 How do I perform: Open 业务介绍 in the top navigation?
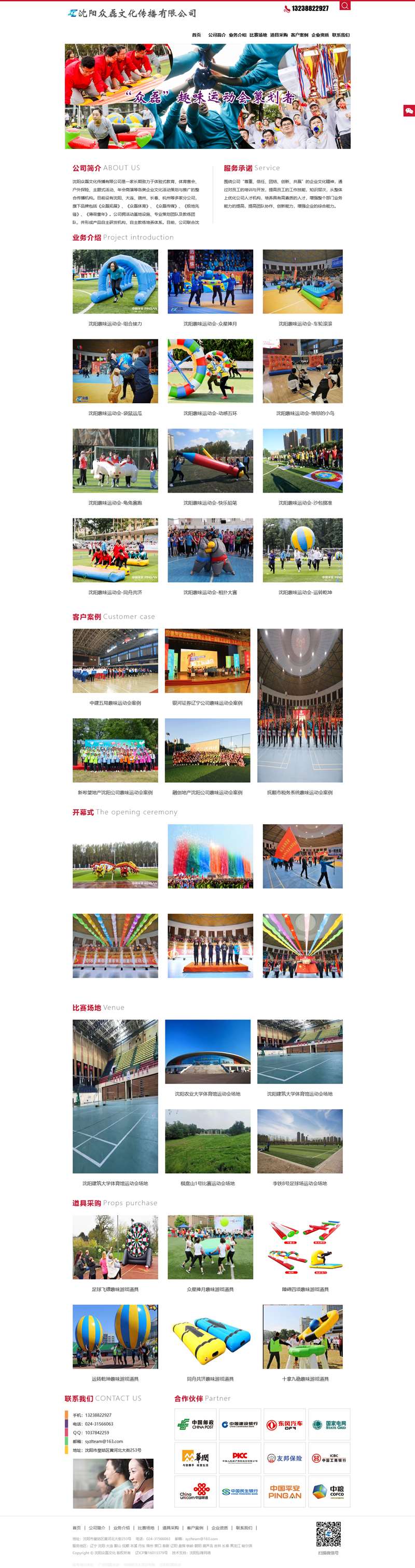[237, 35]
